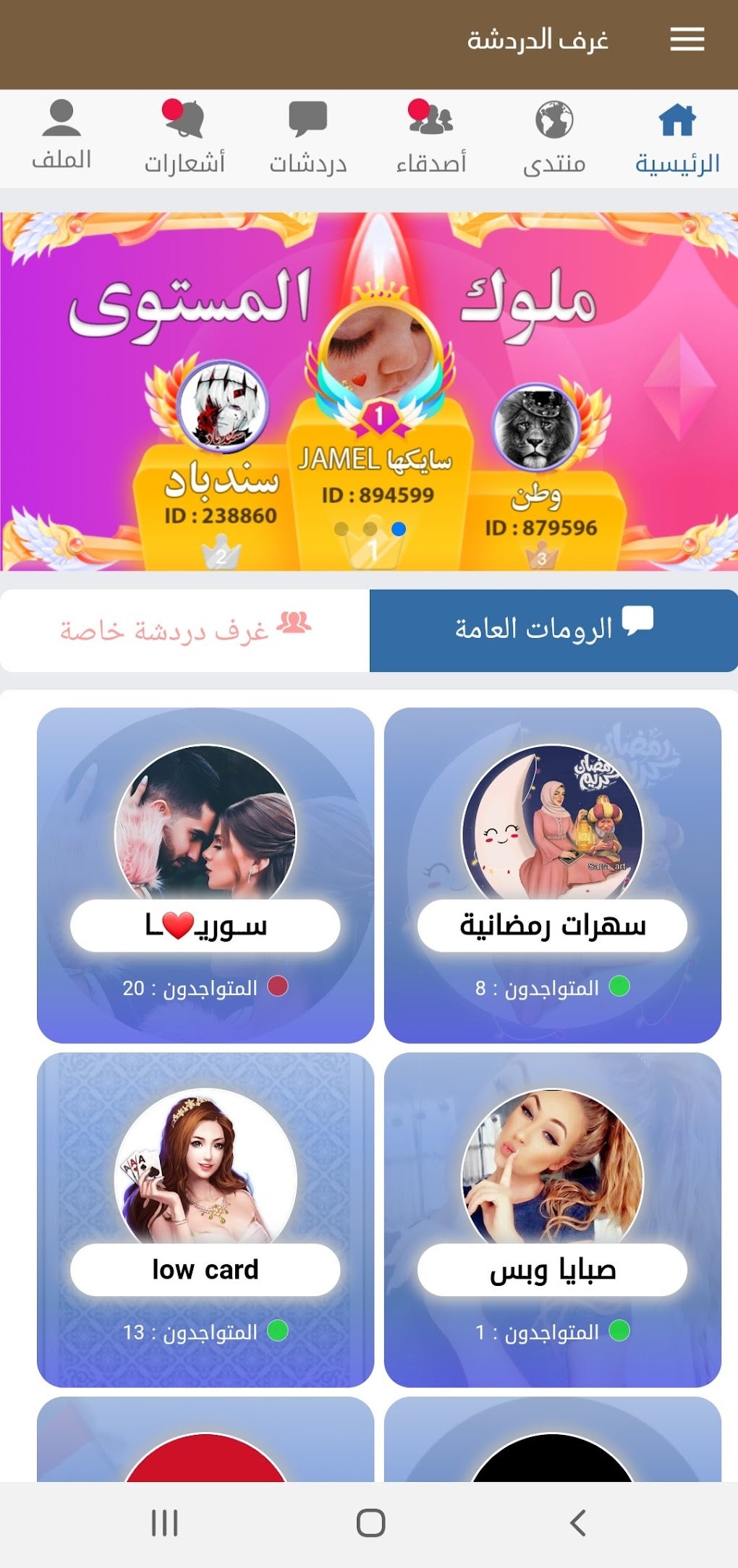Go to the أصدقاء friends tab
Image resolution: width=738 pixels, height=1568 pixels.
point(431,139)
